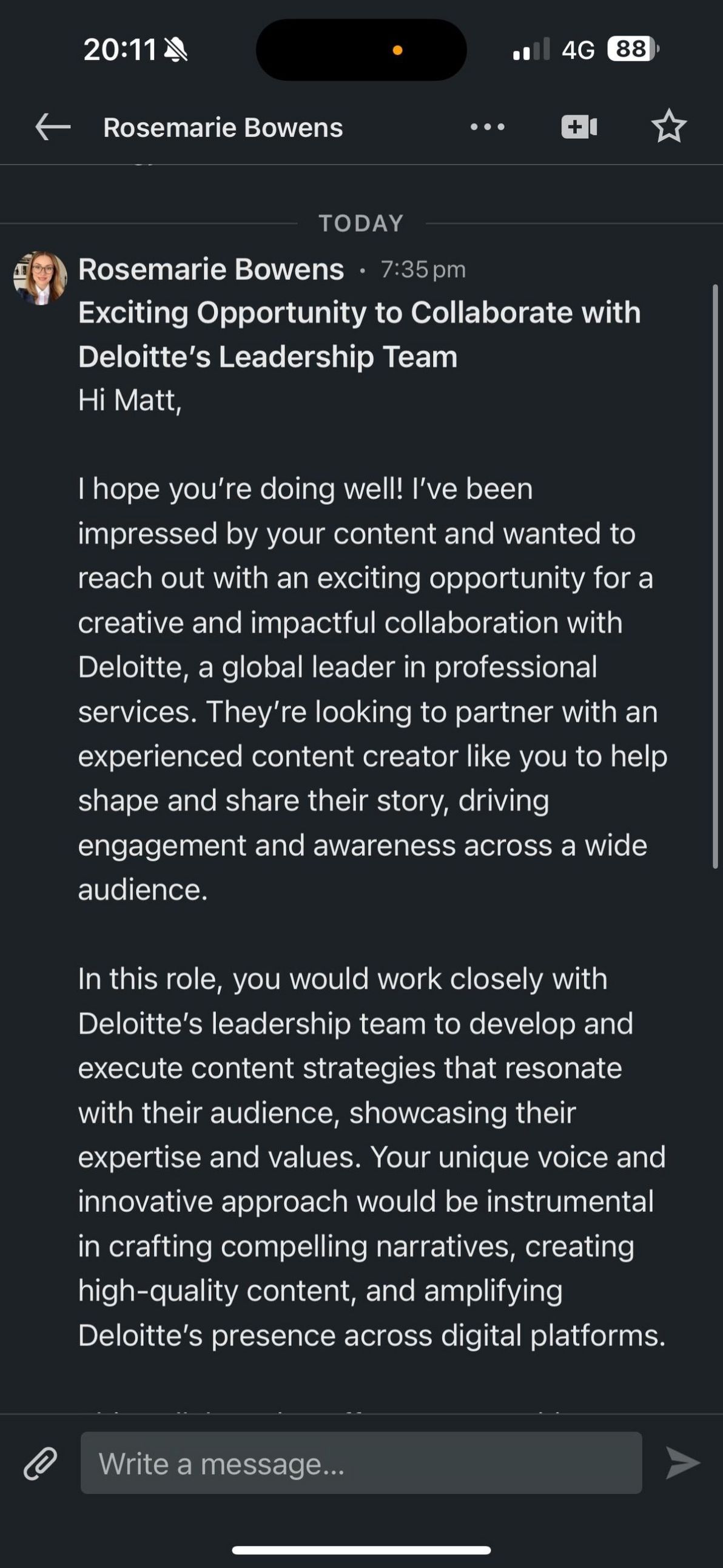Go back to the messages list

pos(53,127)
